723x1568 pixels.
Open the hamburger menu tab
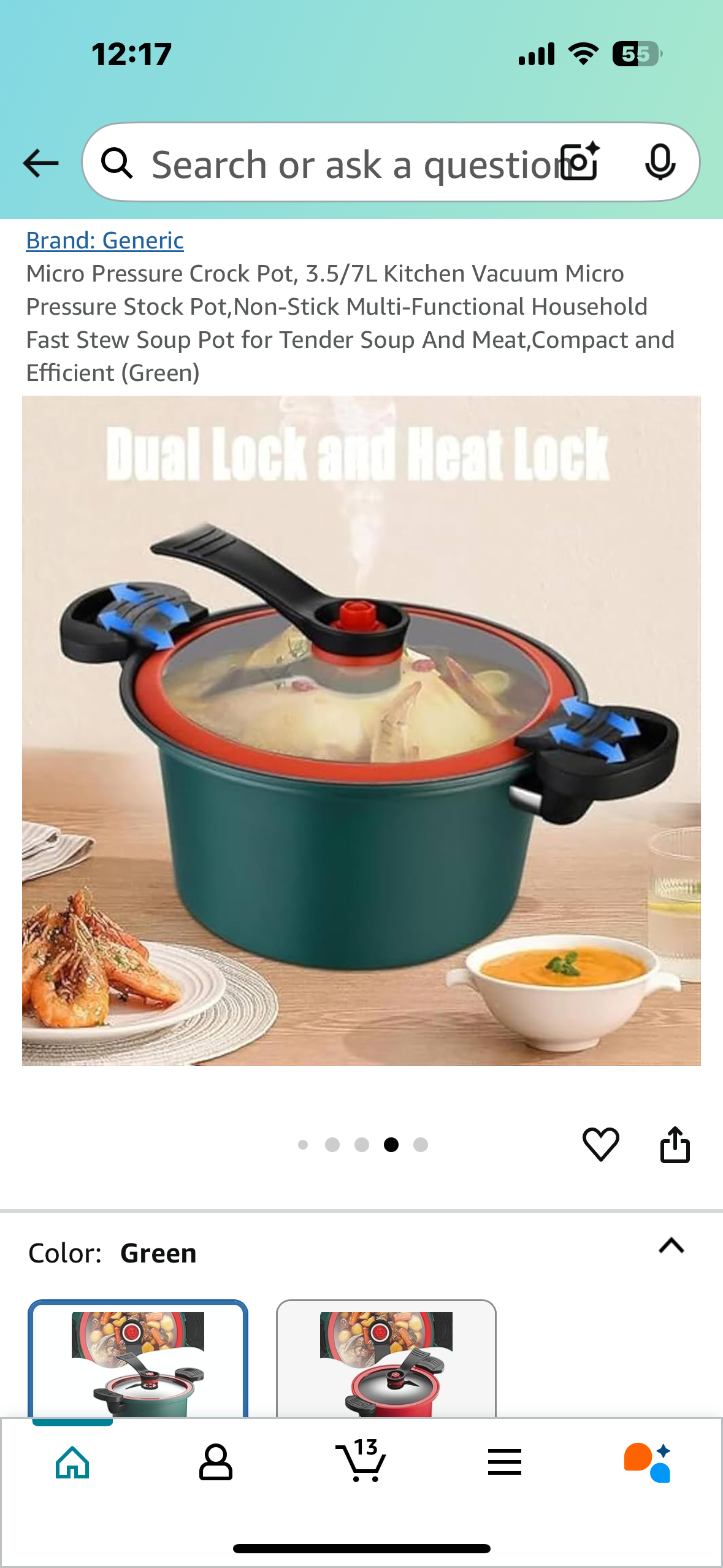click(504, 1462)
